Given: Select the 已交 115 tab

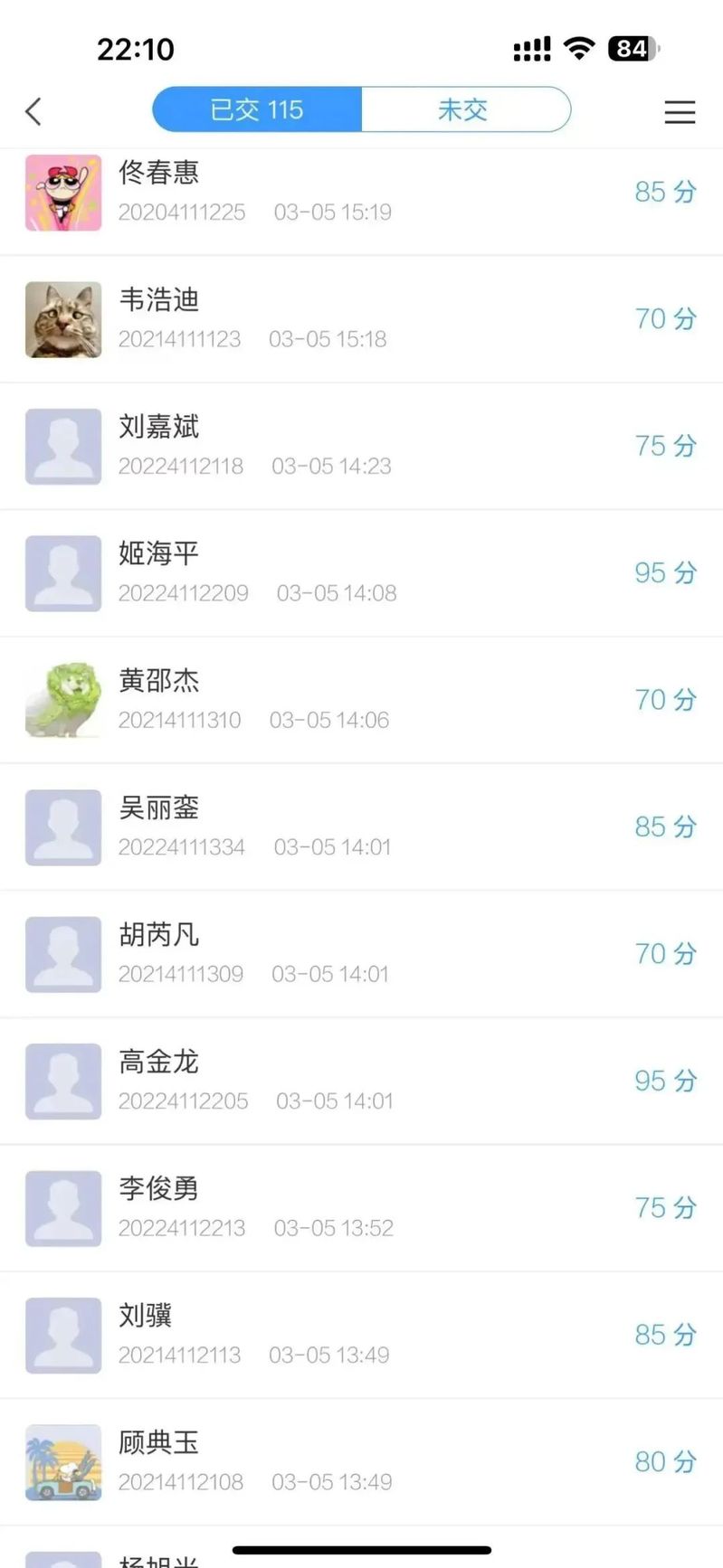Looking at the screenshot, I should click(257, 109).
